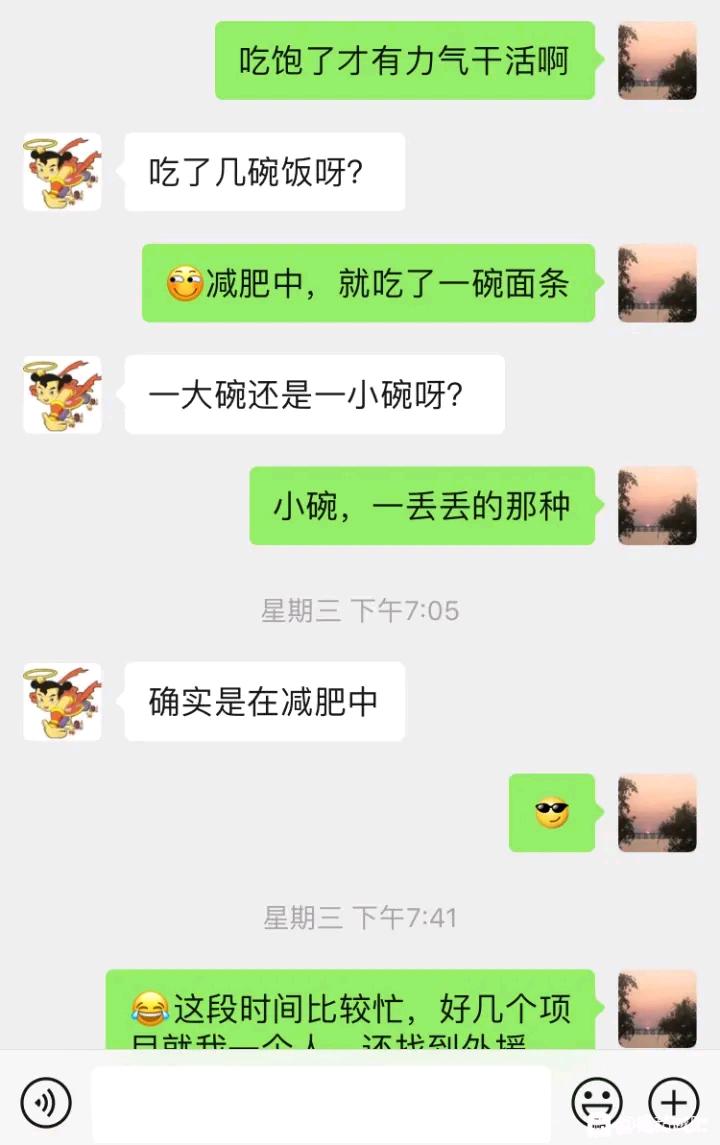
Task: View my profile beside the sunglasses emoji message
Action: (x=657, y=812)
